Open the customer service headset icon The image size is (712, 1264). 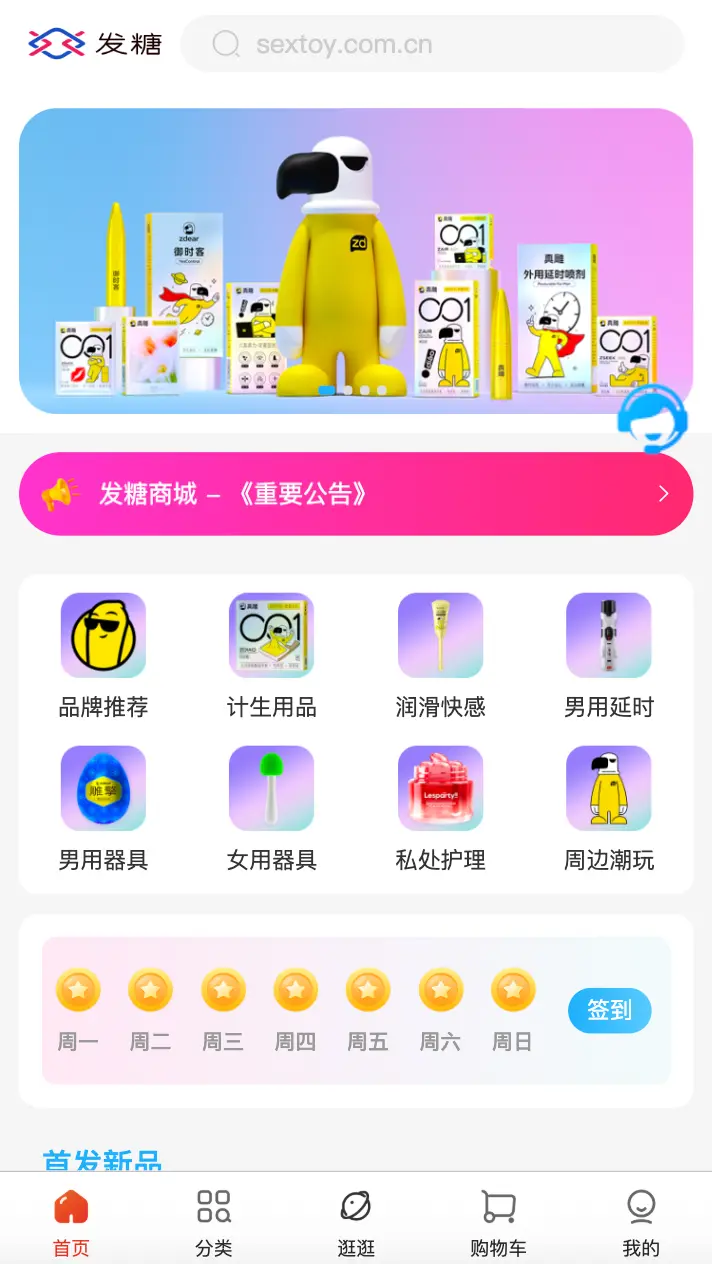652,418
